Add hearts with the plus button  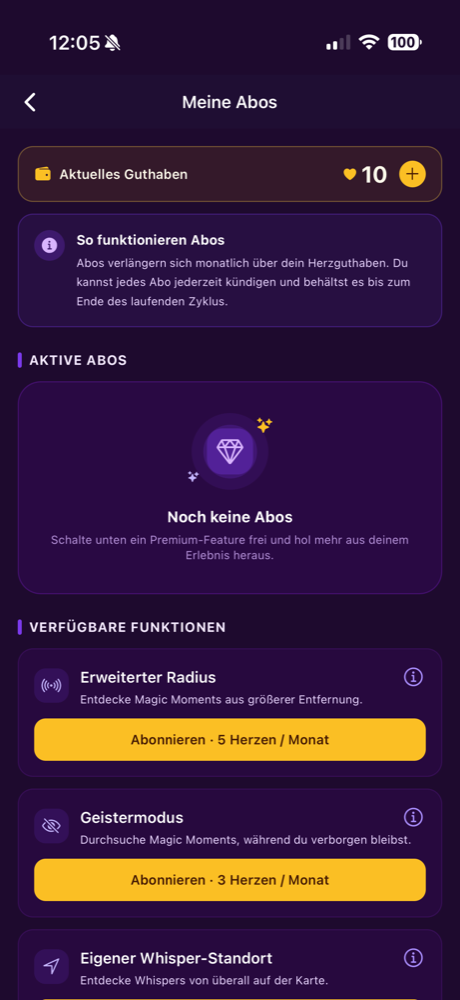[x=412, y=174]
